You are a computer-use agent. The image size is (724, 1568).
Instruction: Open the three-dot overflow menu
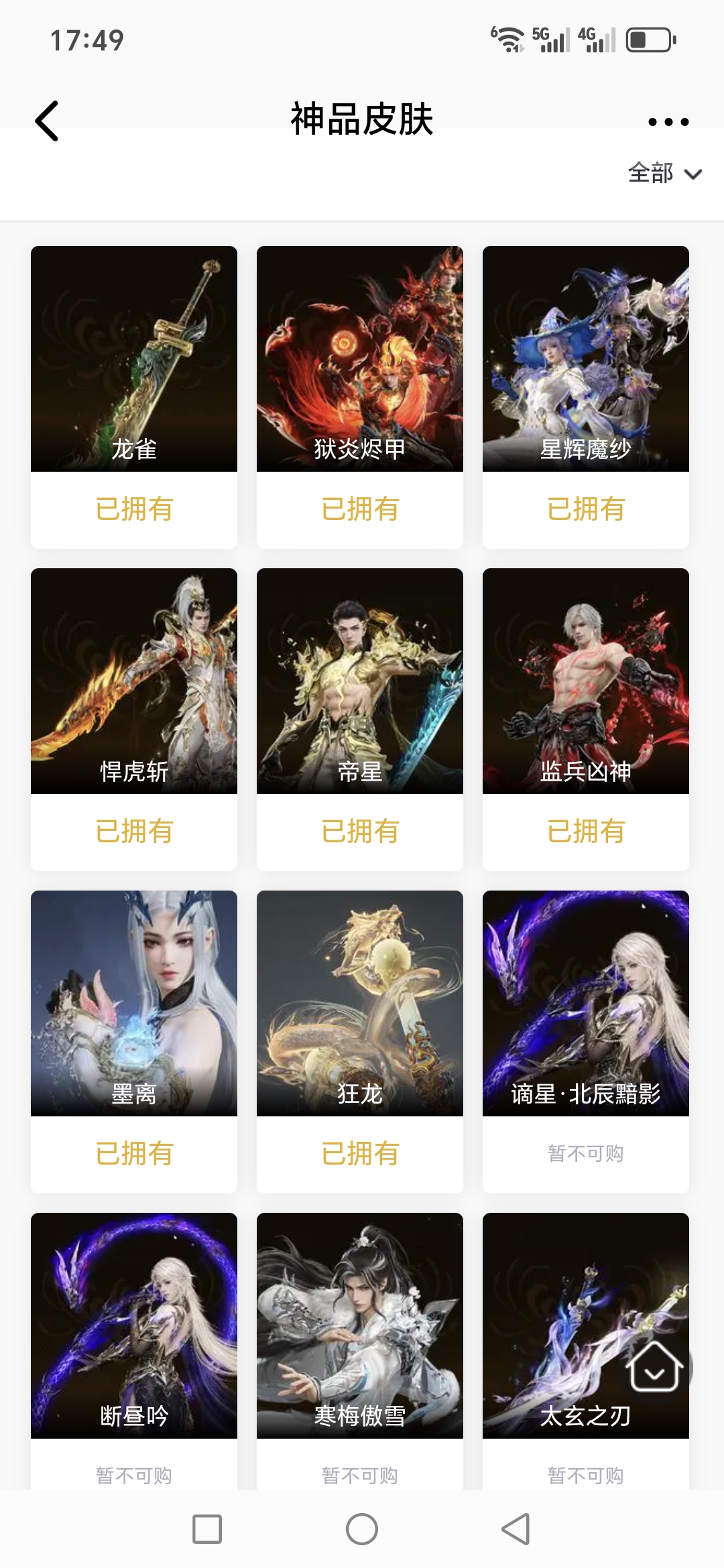[668, 122]
